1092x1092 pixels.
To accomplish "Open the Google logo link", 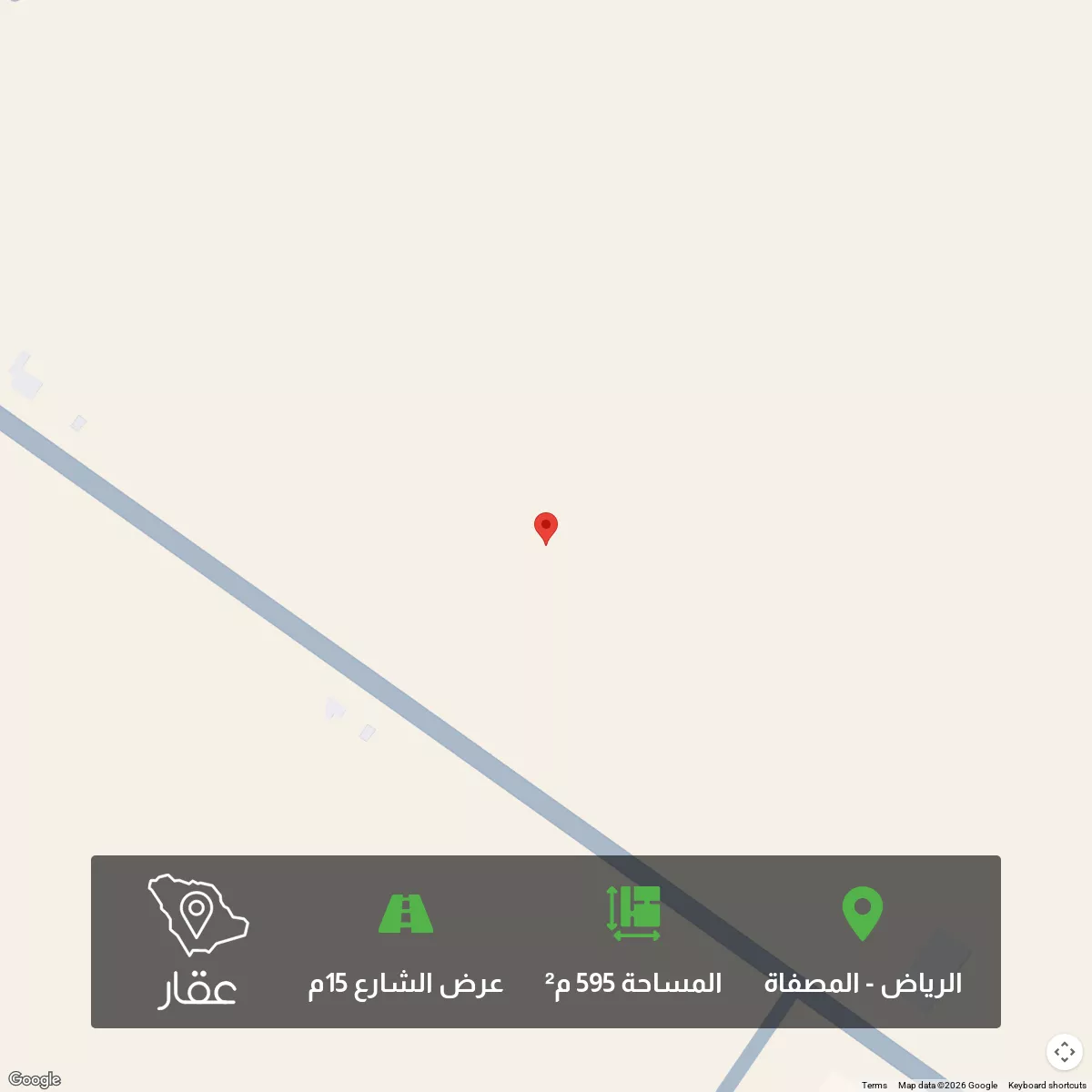I will [x=35, y=1079].
